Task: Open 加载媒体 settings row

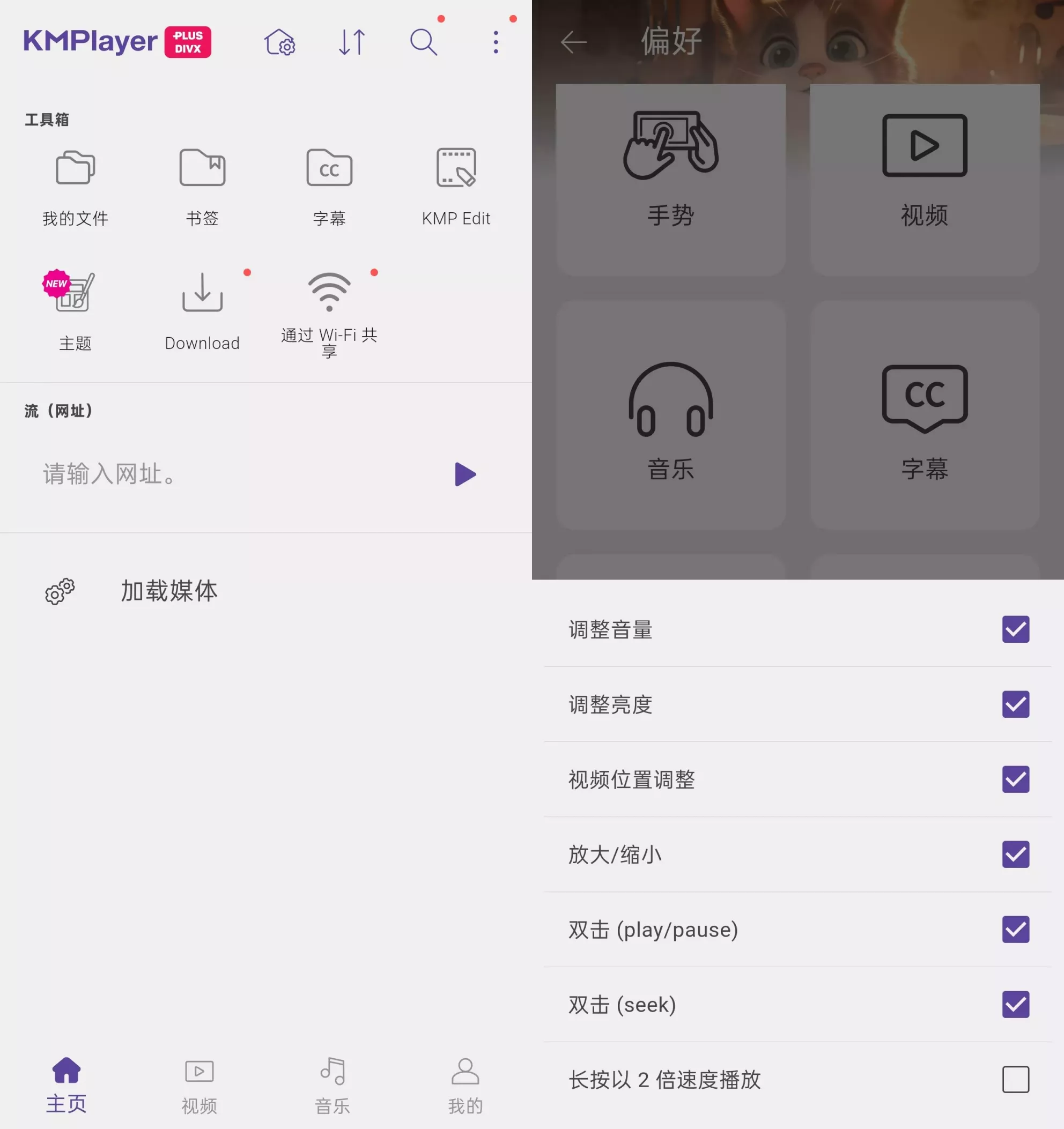Action: pos(169,591)
